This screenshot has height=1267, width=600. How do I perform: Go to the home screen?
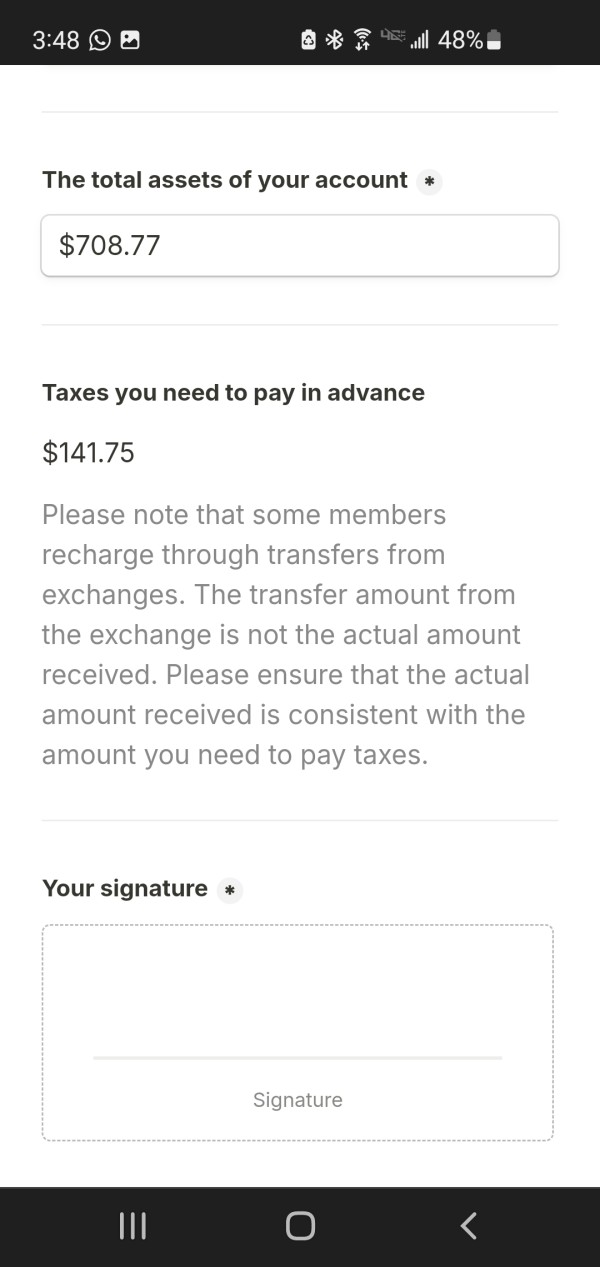click(300, 1226)
